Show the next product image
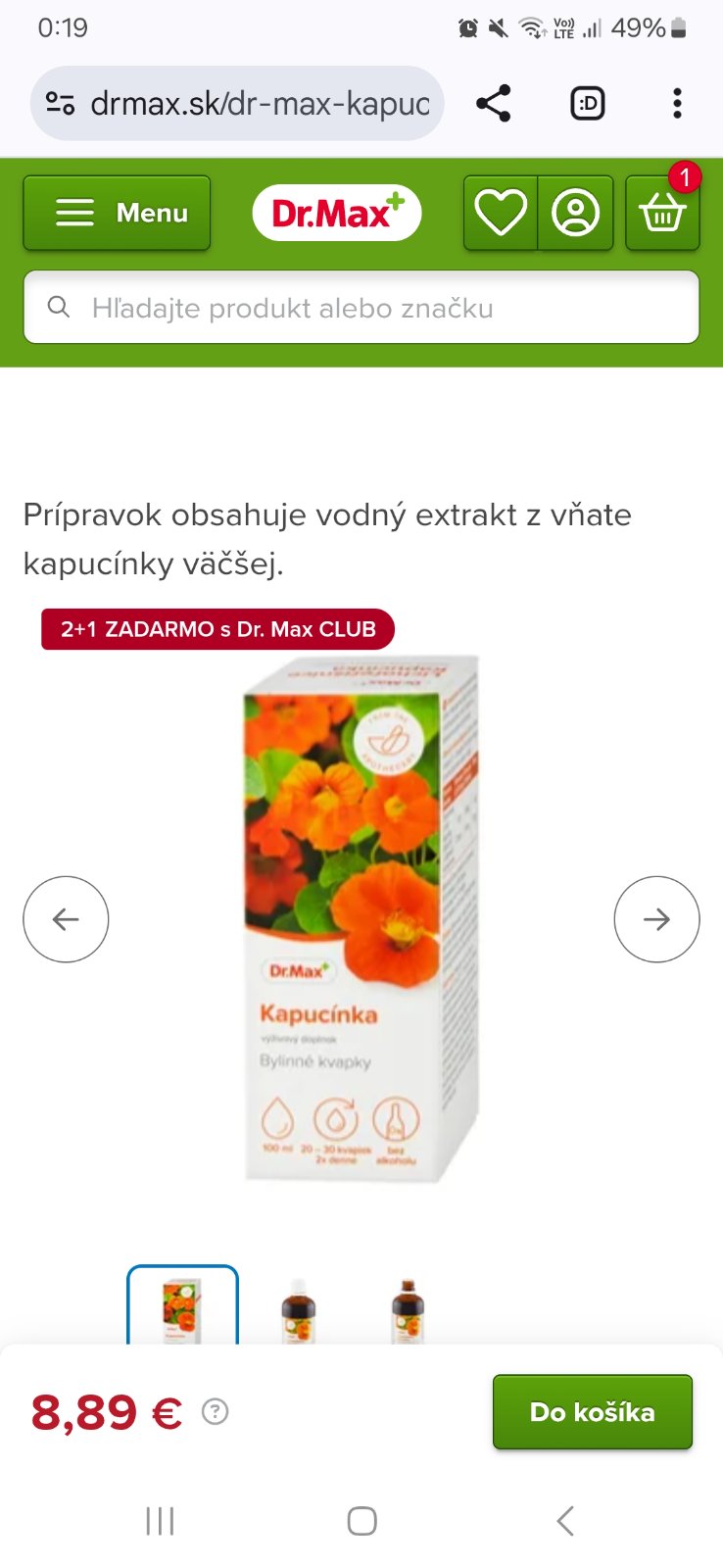 point(656,919)
